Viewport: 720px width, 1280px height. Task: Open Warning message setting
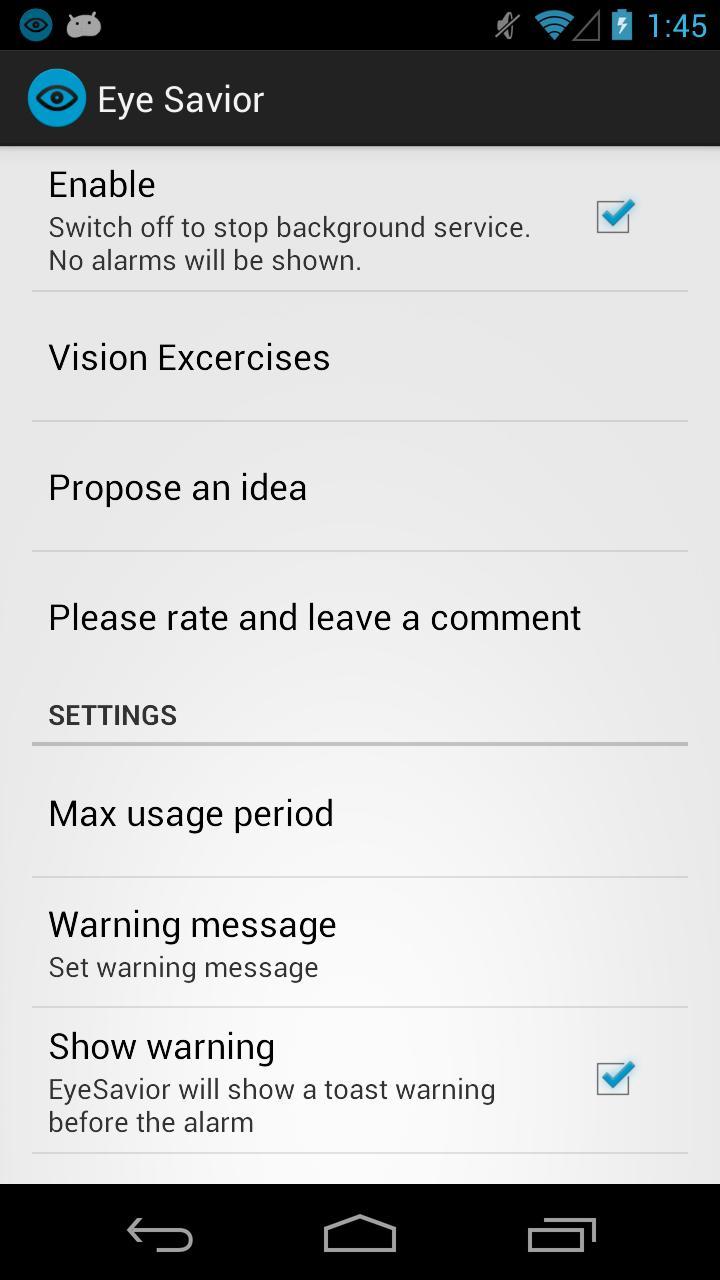click(x=360, y=943)
